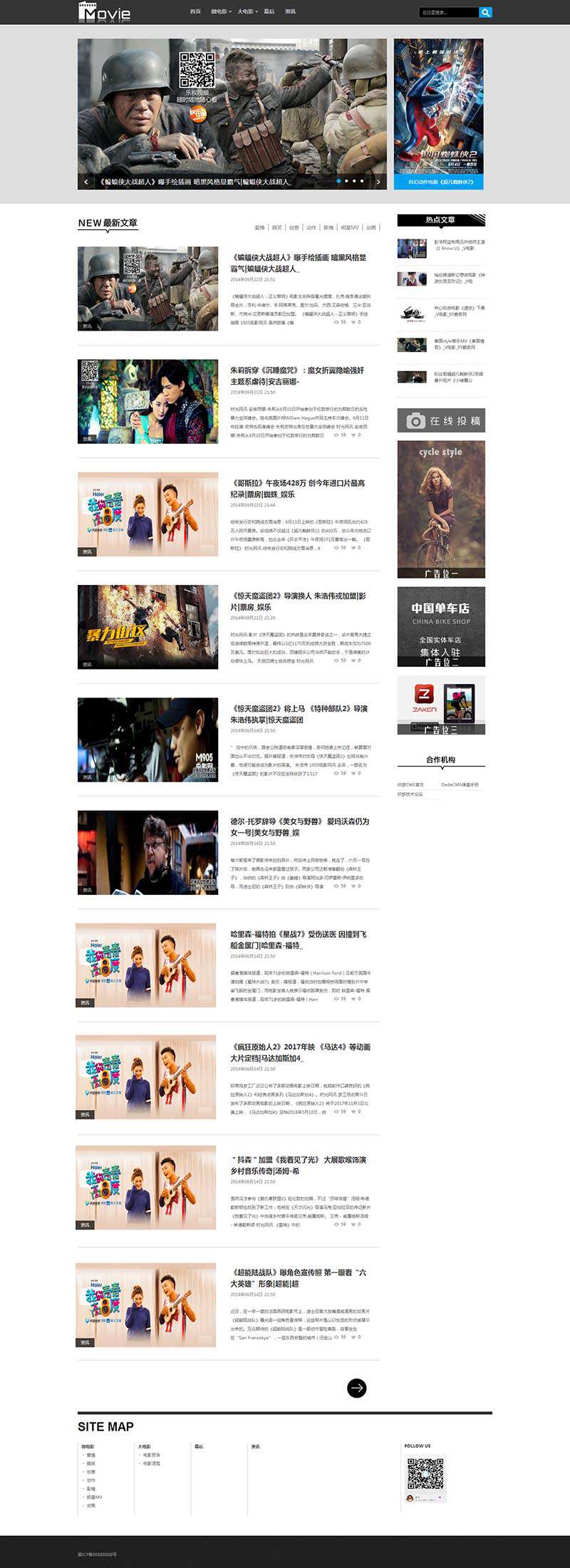Open the 中国单车店 ad banner
Viewport: 570px width, 1568px height.
(441, 626)
